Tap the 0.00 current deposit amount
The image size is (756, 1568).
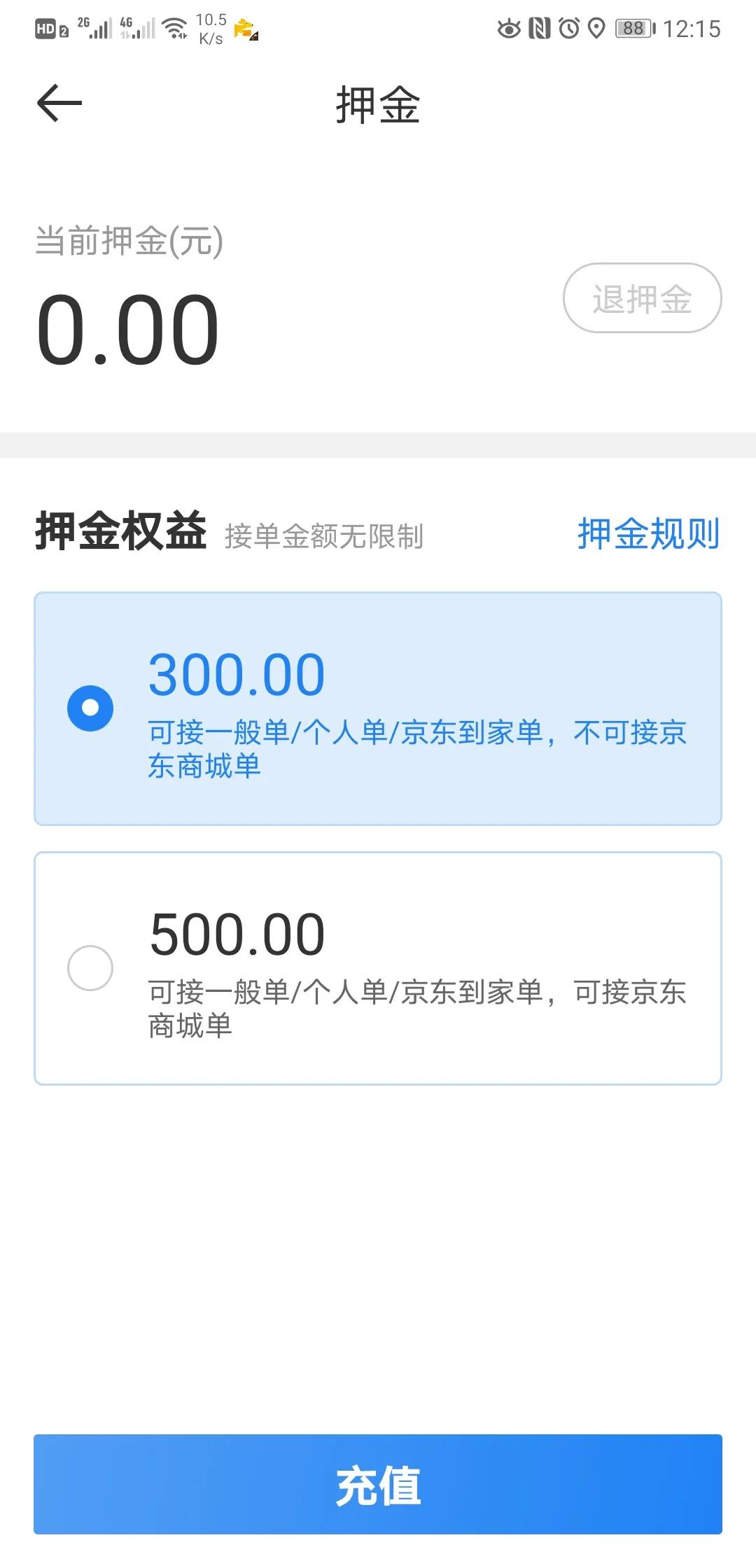pos(128,329)
